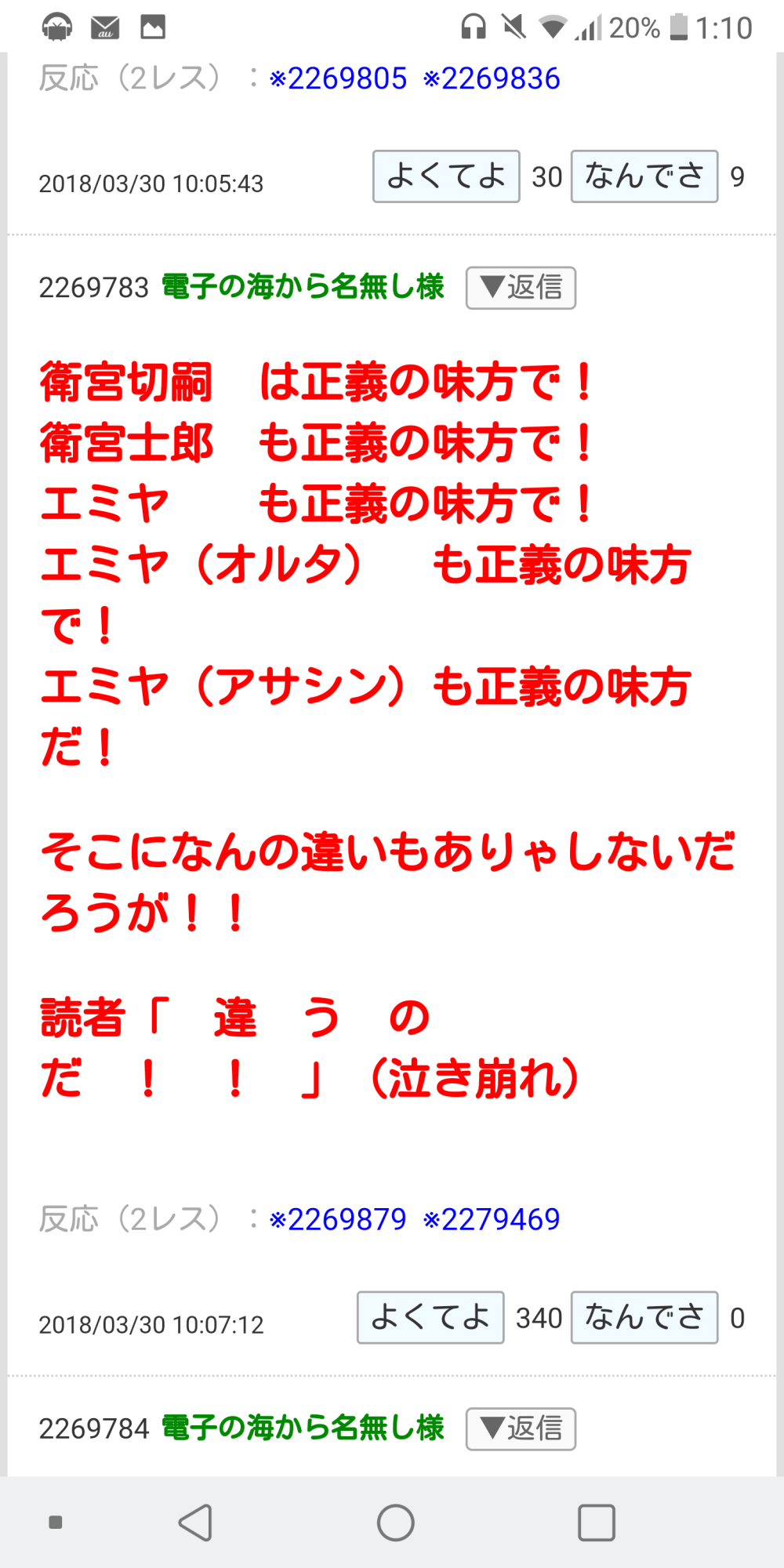
Task: Tap なんでさ button with count 9
Action: pos(644,176)
